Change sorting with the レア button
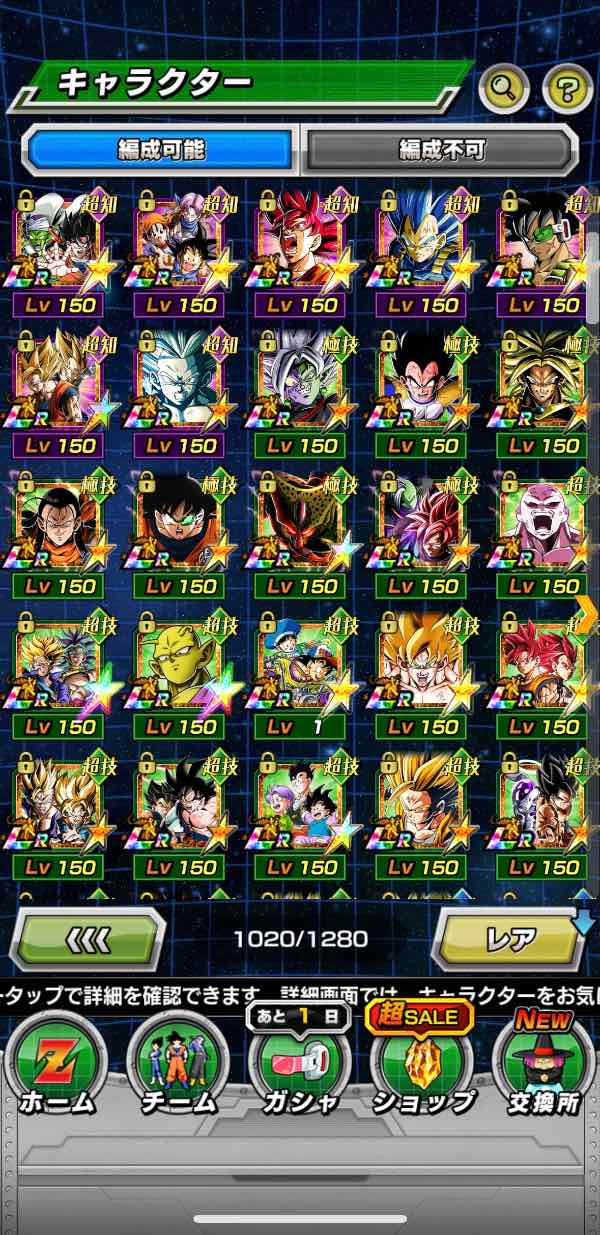The image size is (600, 1235). tap(510, 939)
